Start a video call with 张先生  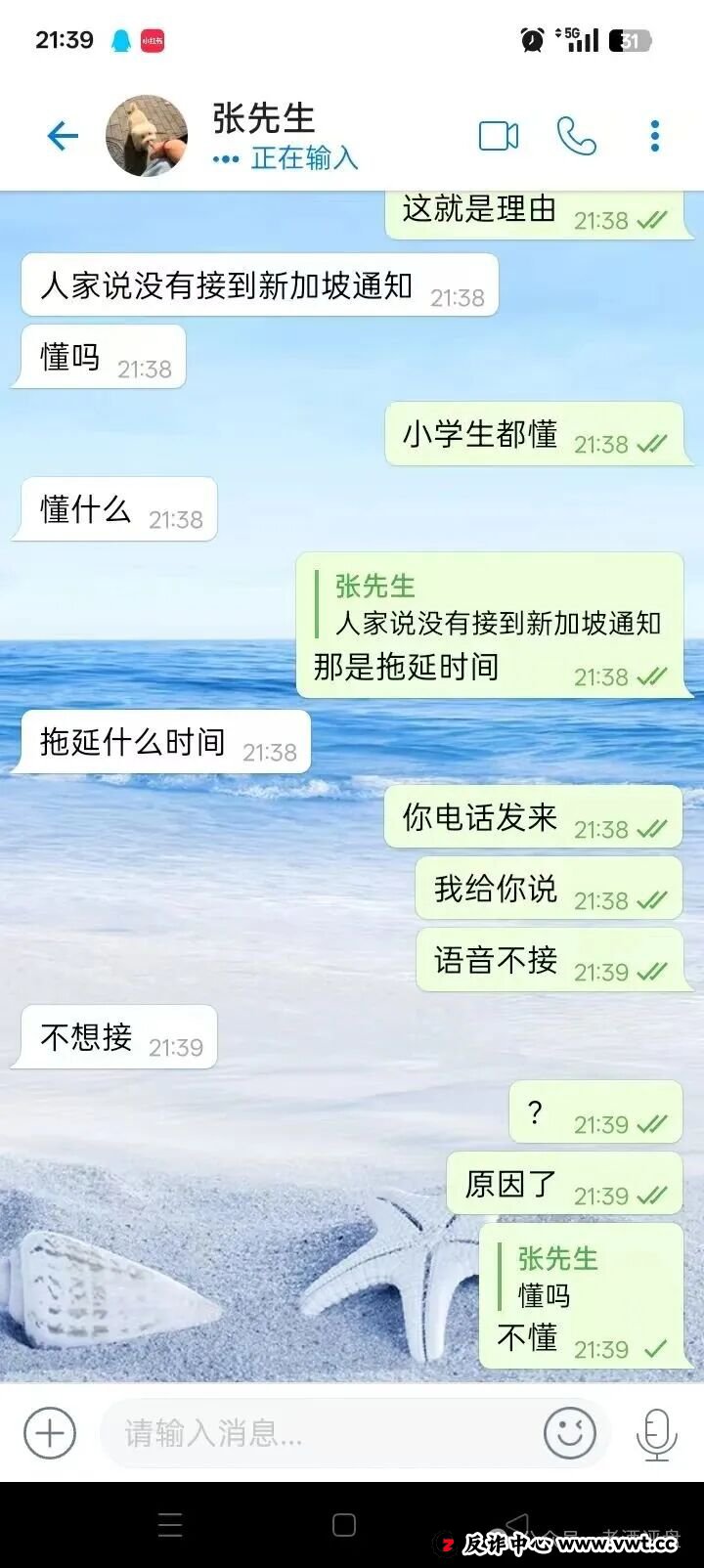click(499, 137)
